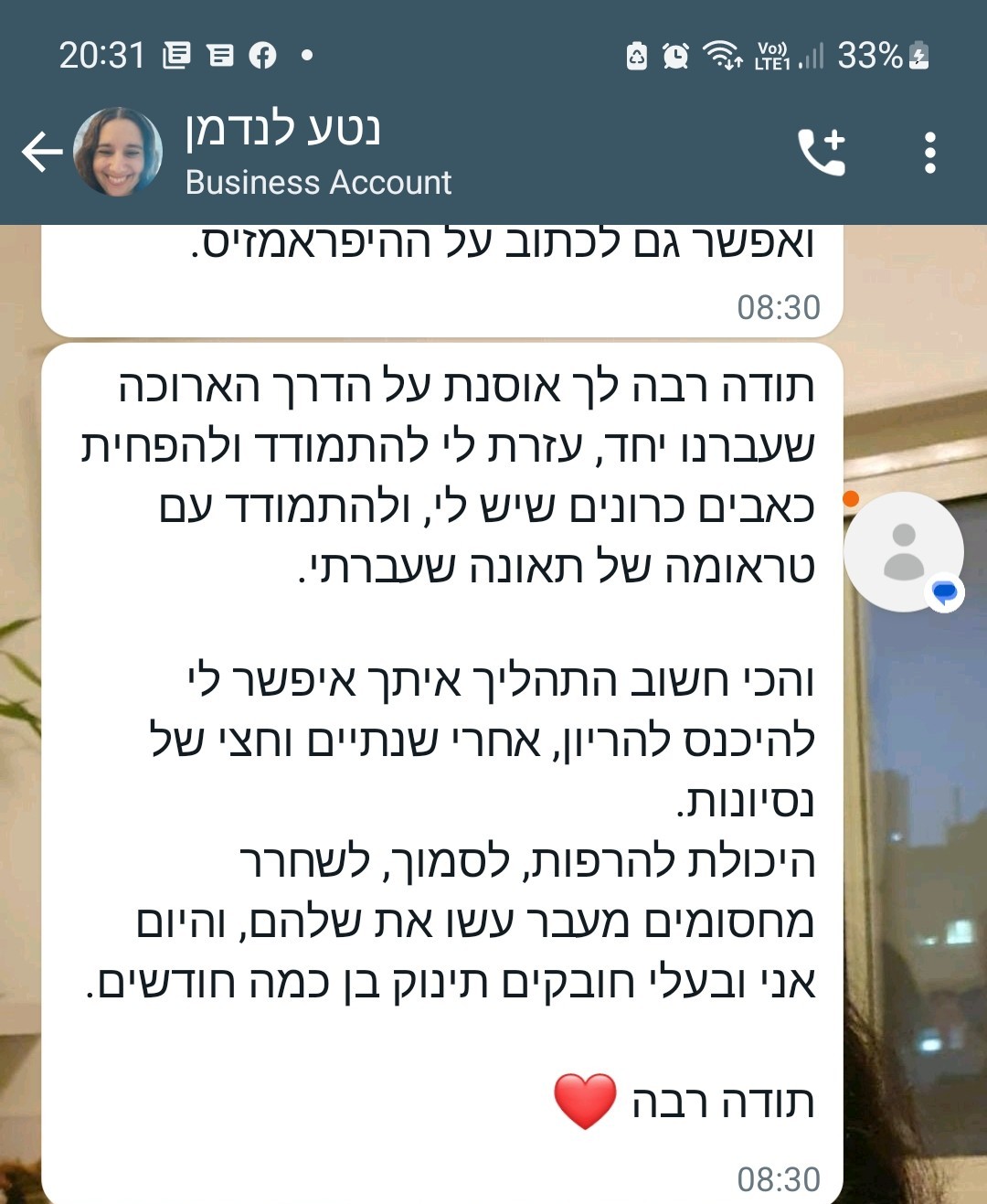
Task: Open the three-dot overflow menu
Action: tap(929, 152)
